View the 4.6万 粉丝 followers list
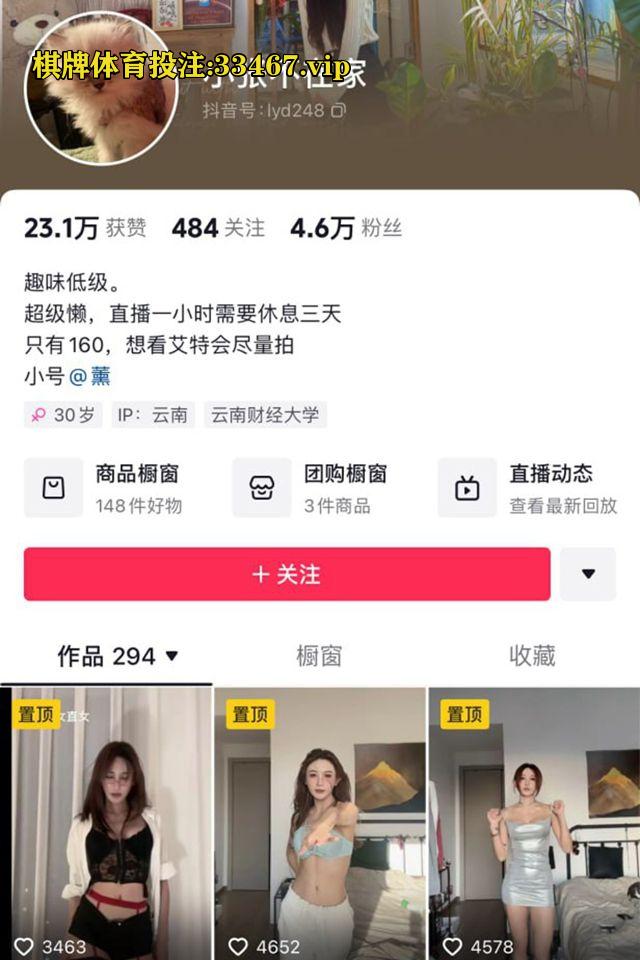The height and width of the screenshot is (960, 640). (x=345, y=228)
